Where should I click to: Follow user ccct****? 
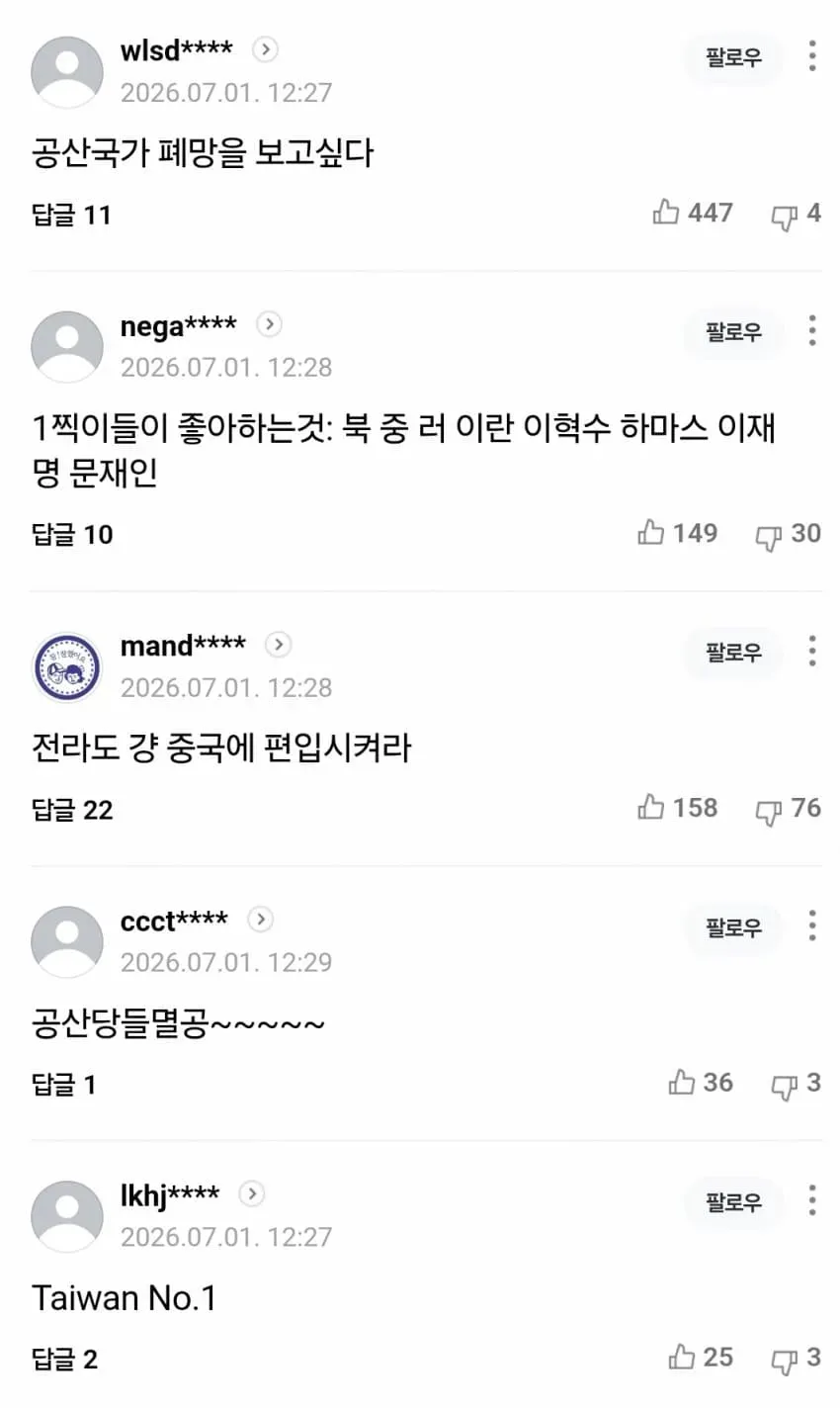coord(733,927)
